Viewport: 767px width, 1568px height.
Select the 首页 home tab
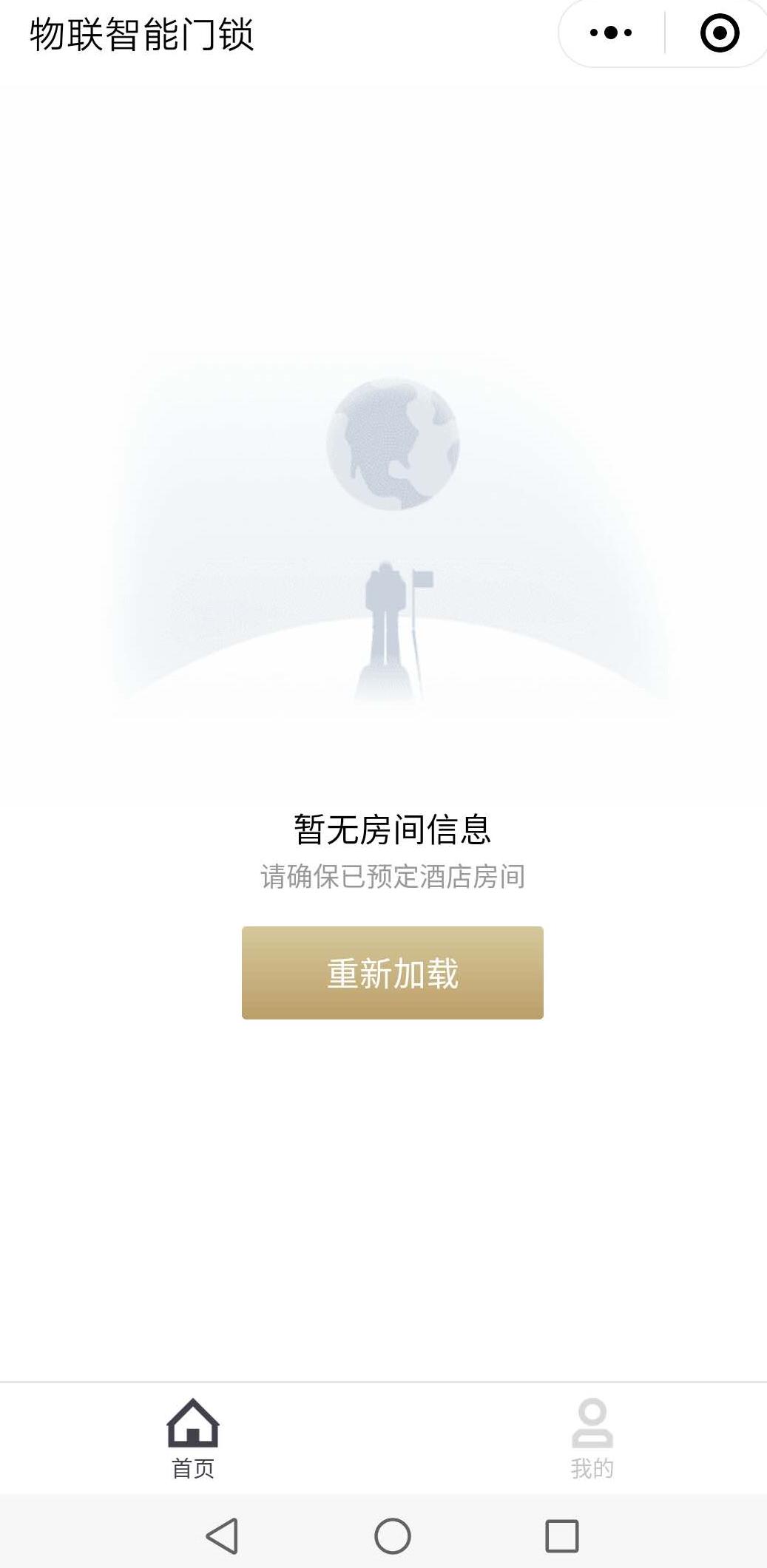tap(193, 1438)
